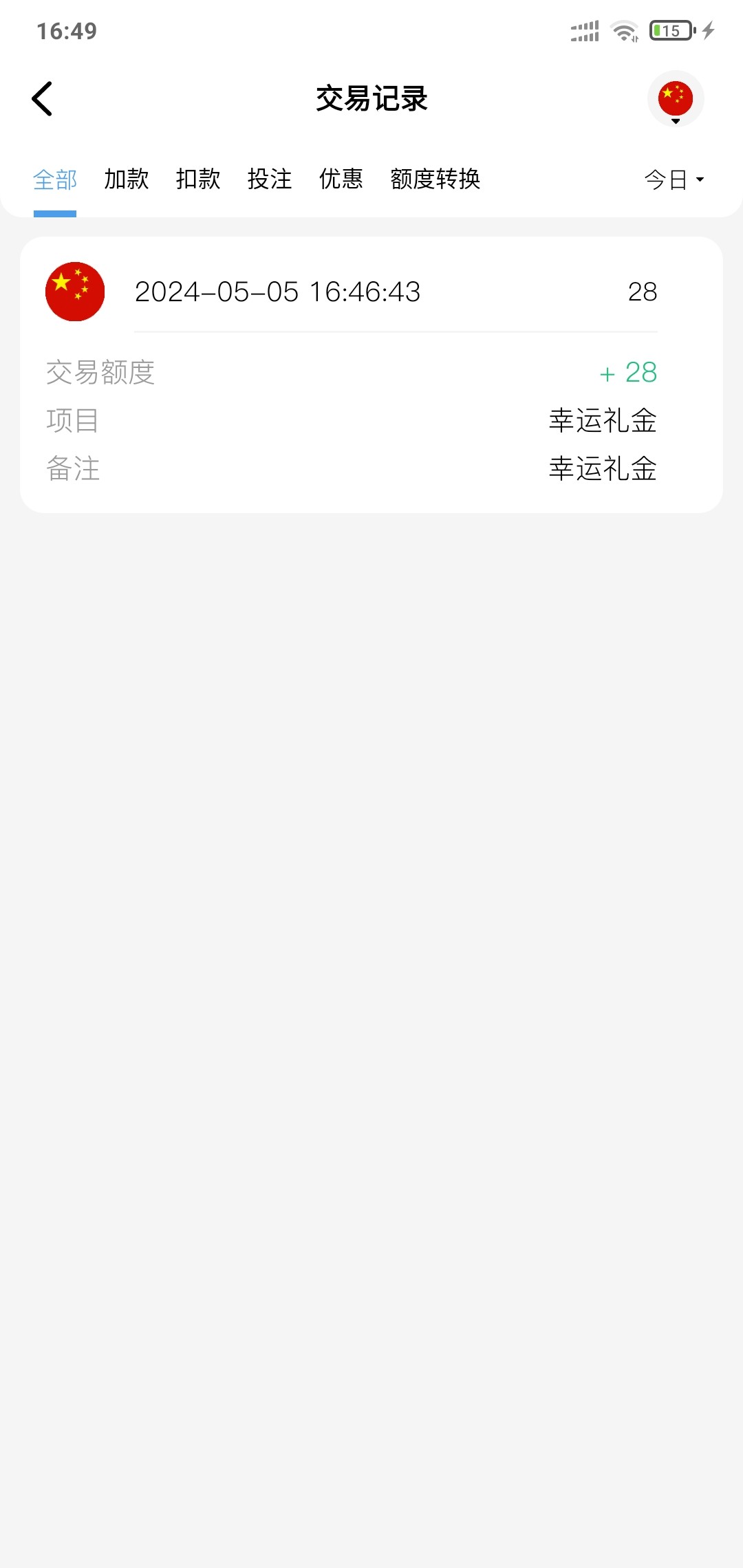The height and width of the screenshot is (1568, 743).
Task: Open the 幸运礼金 transaction record
Action: click(x=371, y=375)
